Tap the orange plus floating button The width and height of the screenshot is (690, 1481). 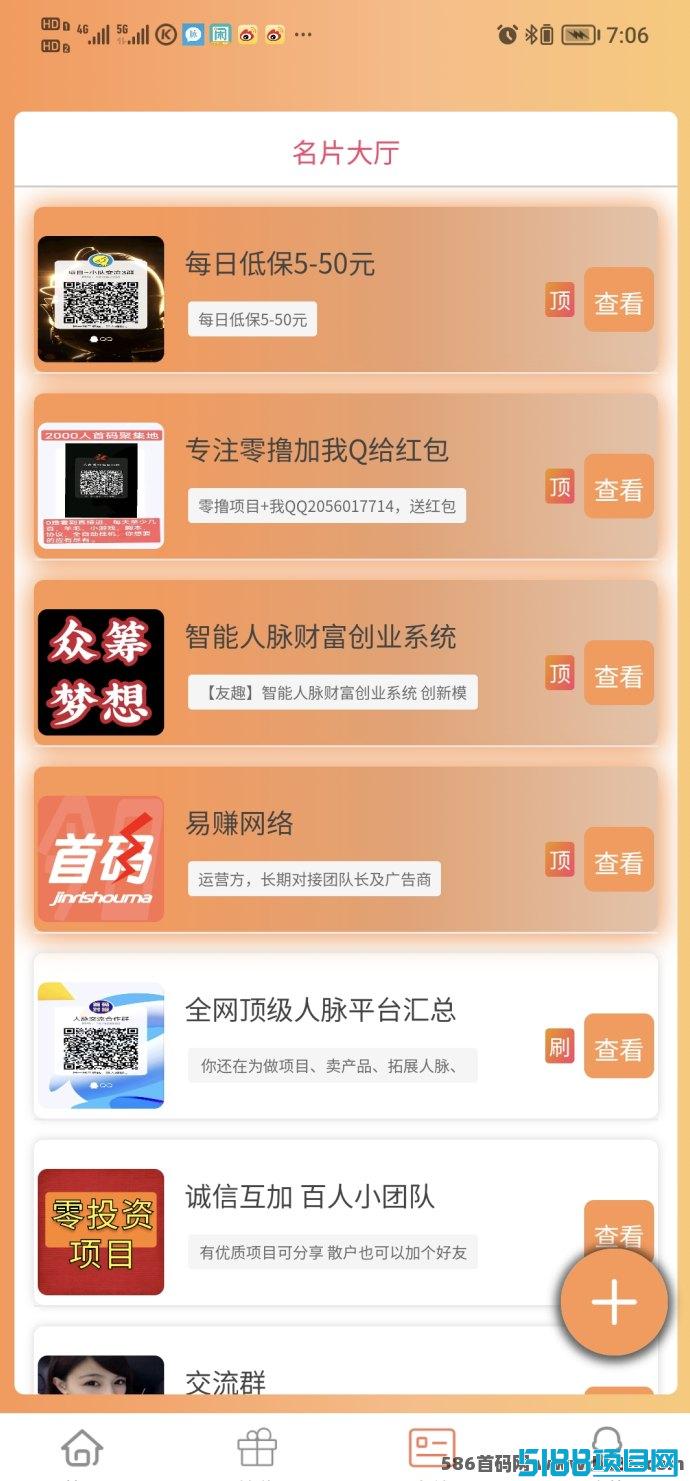[x=614, y=1302]
